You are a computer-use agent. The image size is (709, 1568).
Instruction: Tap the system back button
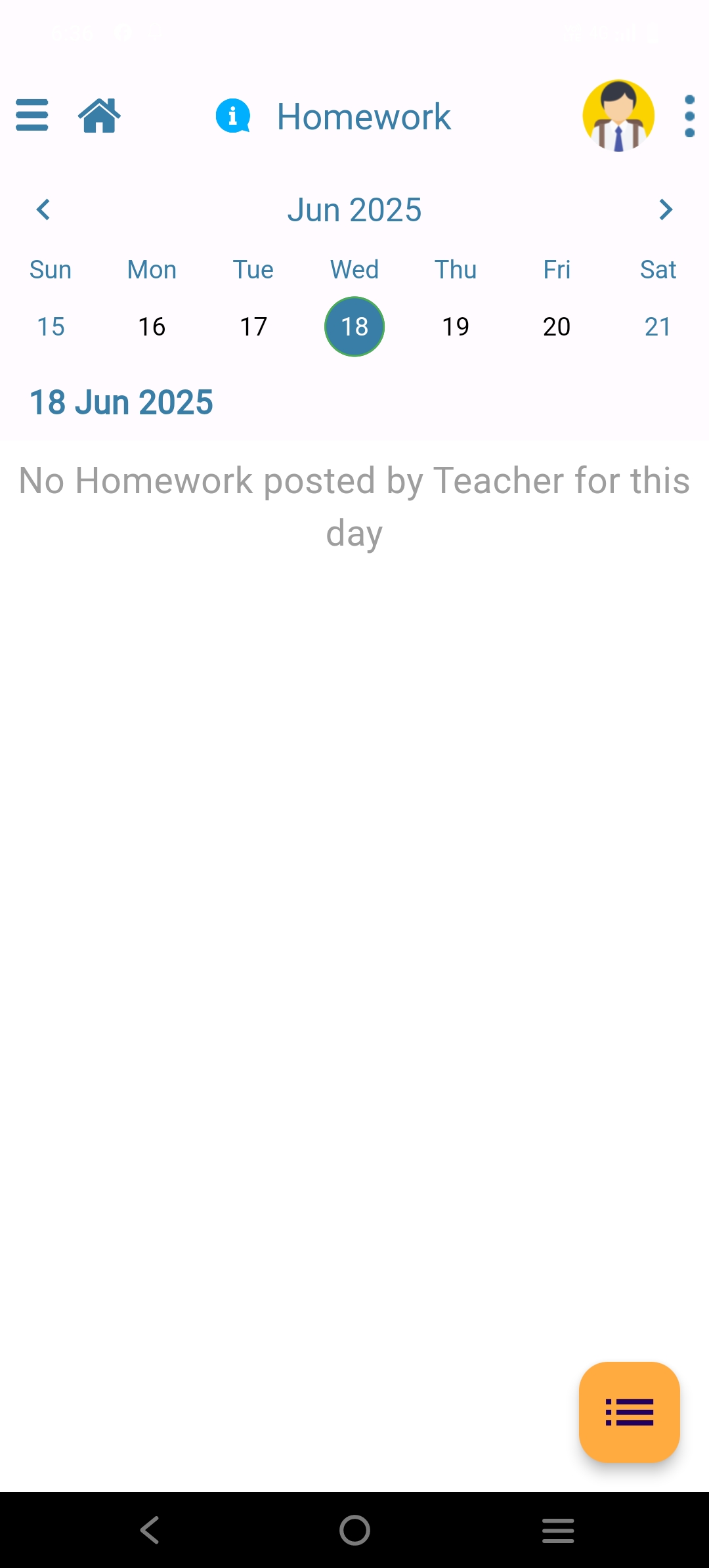(x=150, y=1530)
